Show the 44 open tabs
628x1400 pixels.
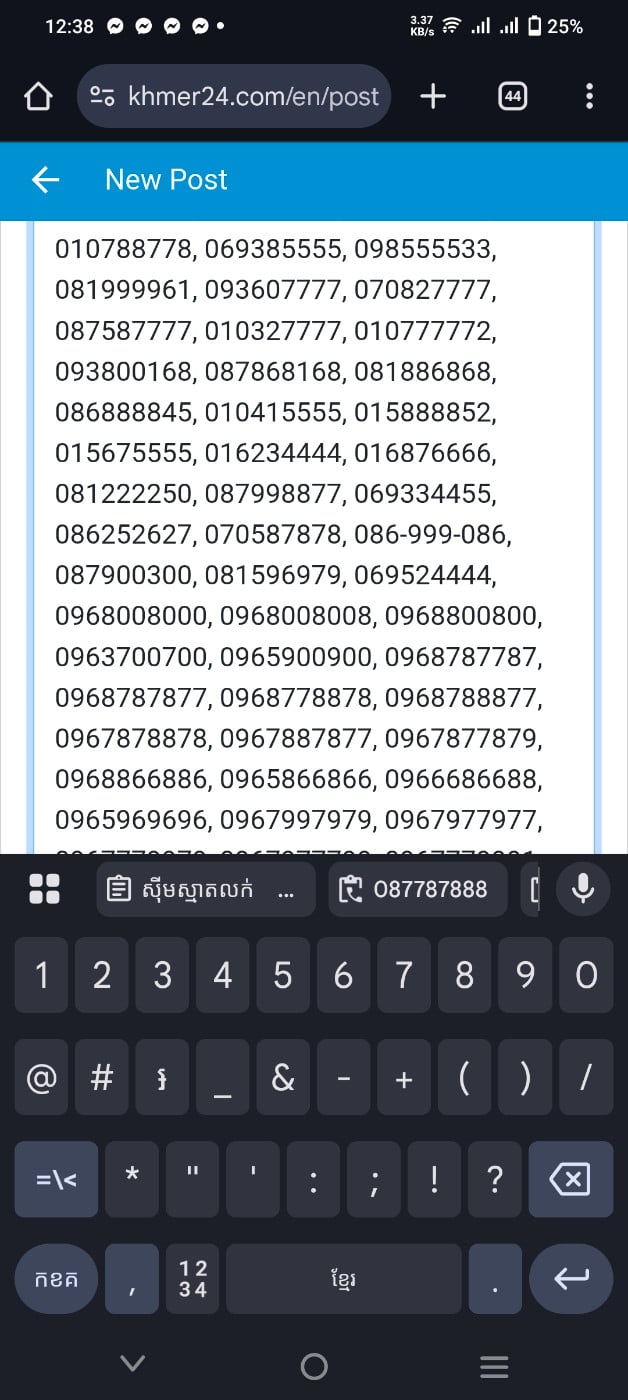[x=512, y=96]
